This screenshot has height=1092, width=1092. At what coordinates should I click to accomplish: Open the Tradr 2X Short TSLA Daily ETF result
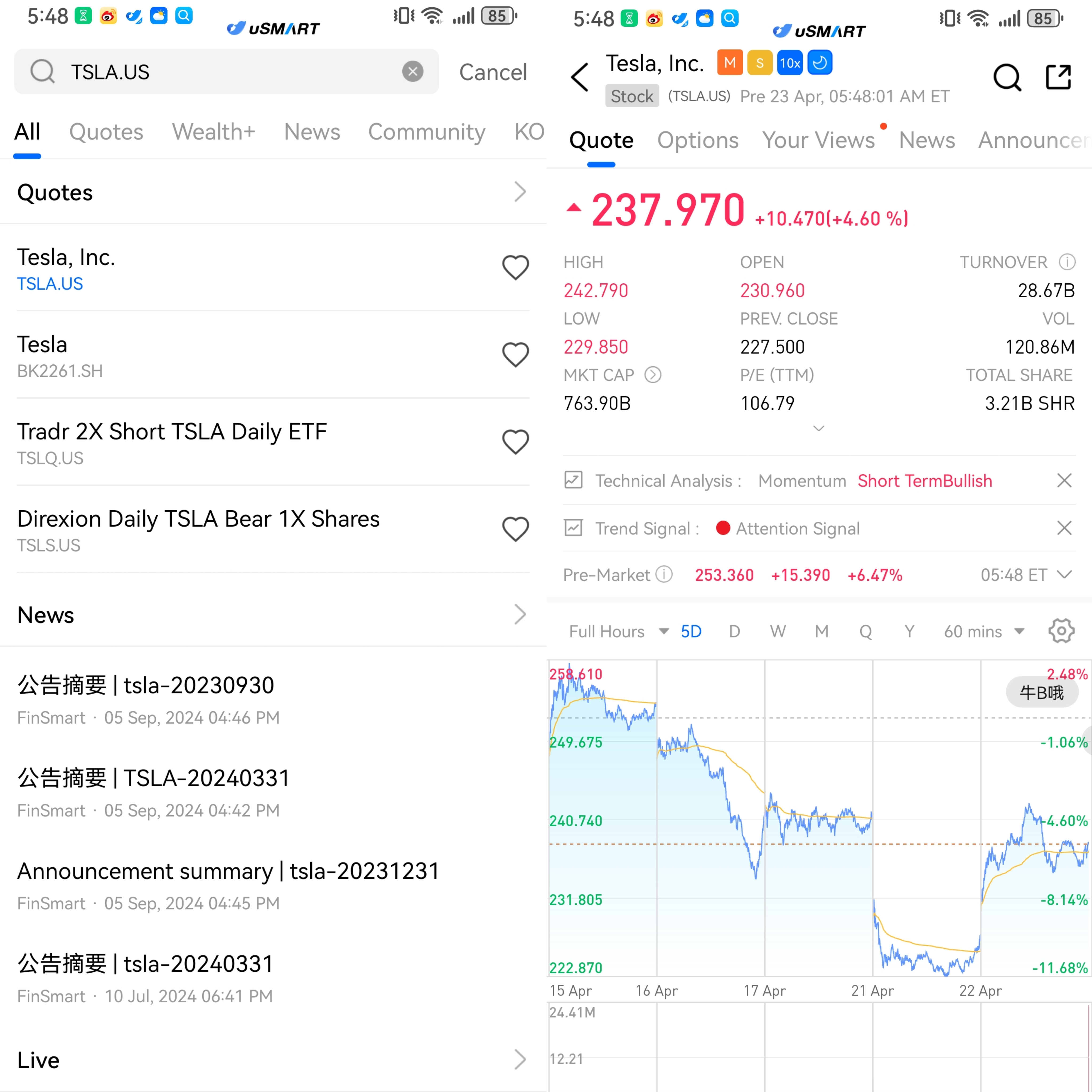click(x=172, y=443)
